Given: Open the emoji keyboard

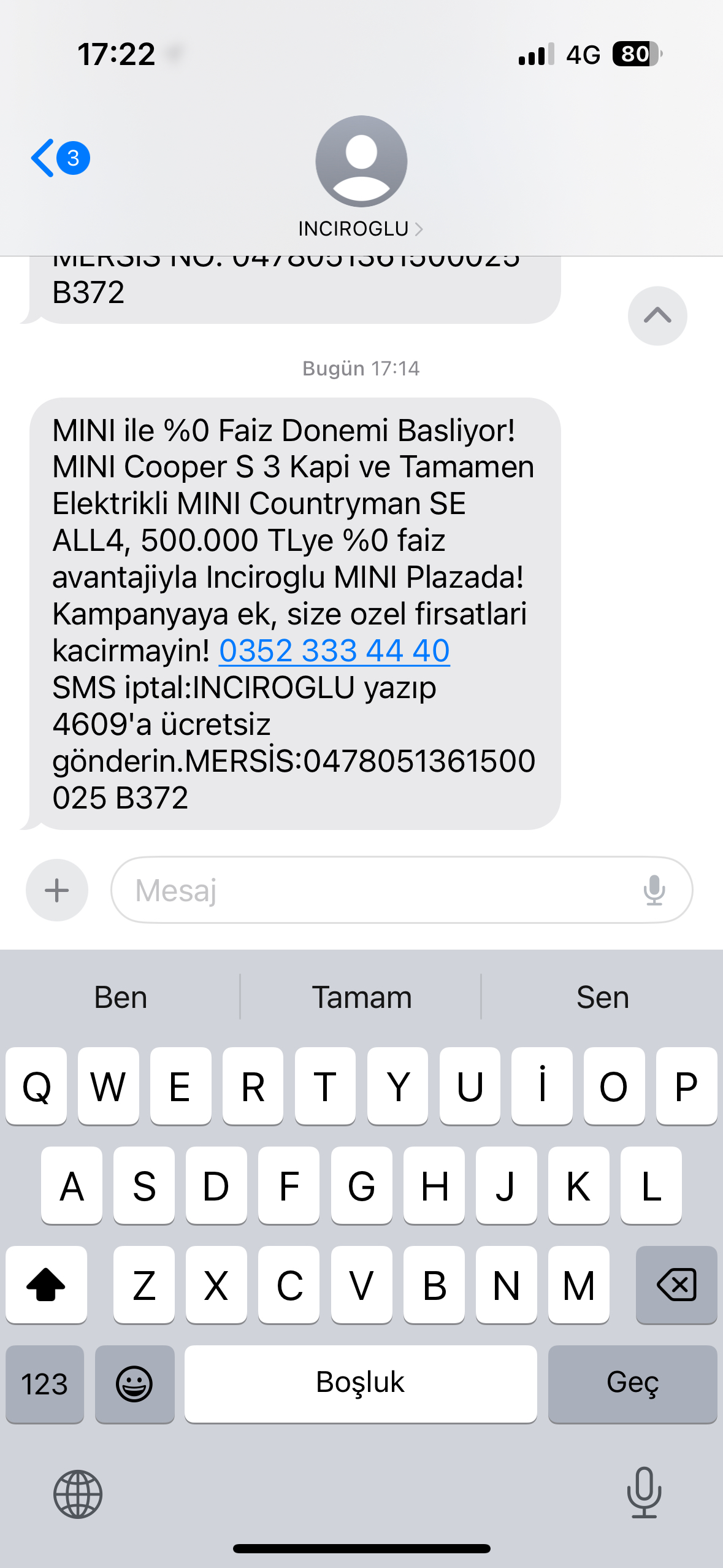Looking at the screenshot, I should click(x=134, y=1384).
